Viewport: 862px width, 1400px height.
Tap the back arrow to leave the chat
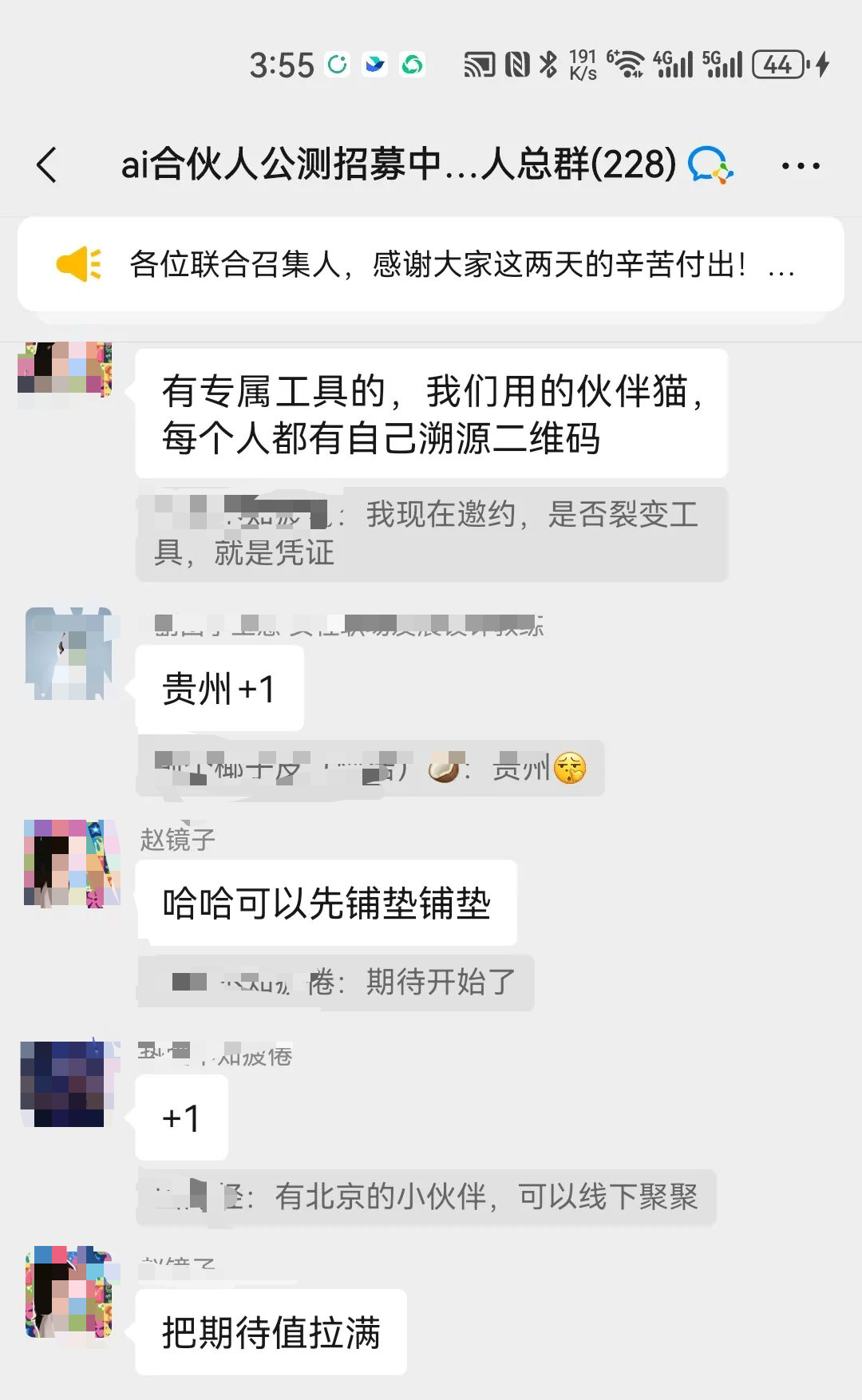point(48,165)
